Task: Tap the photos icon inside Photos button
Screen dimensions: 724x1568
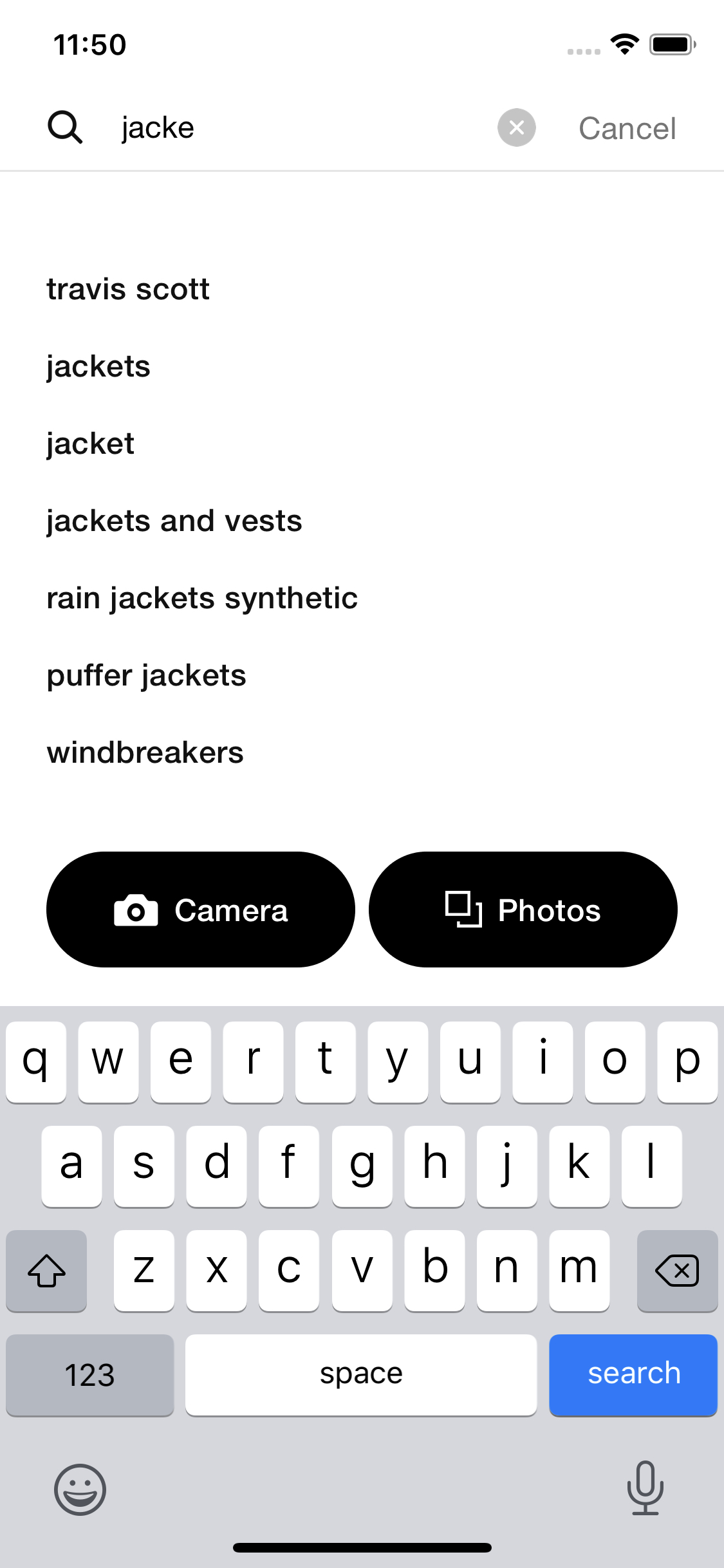Action: tap(462, 909)
